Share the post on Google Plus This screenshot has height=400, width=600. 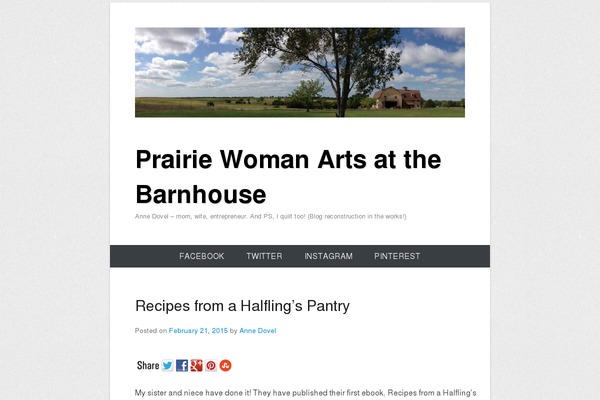coord(196,366)
